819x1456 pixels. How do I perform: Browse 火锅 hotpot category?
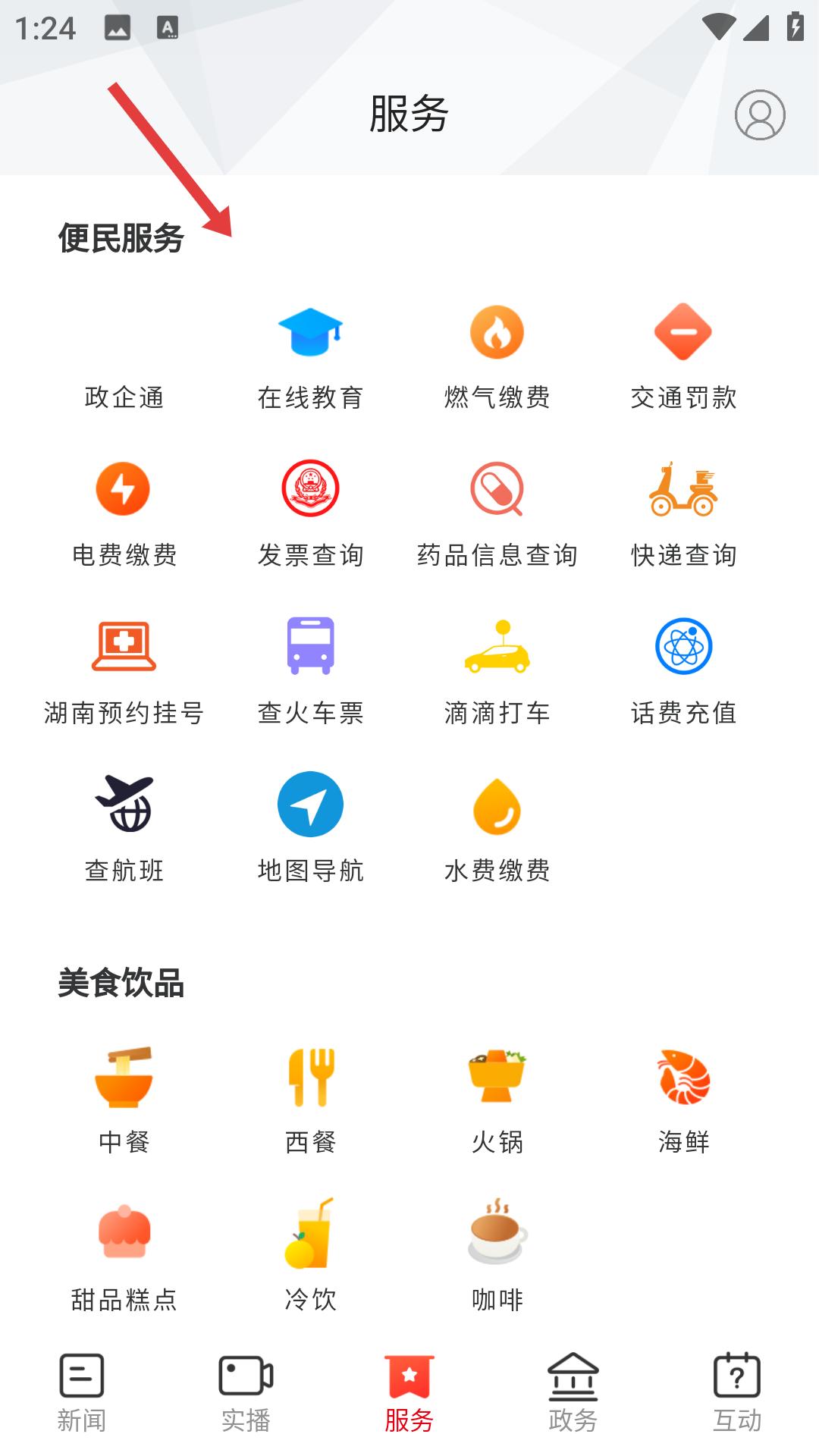pyautogui.click(x=497, y=1100)
